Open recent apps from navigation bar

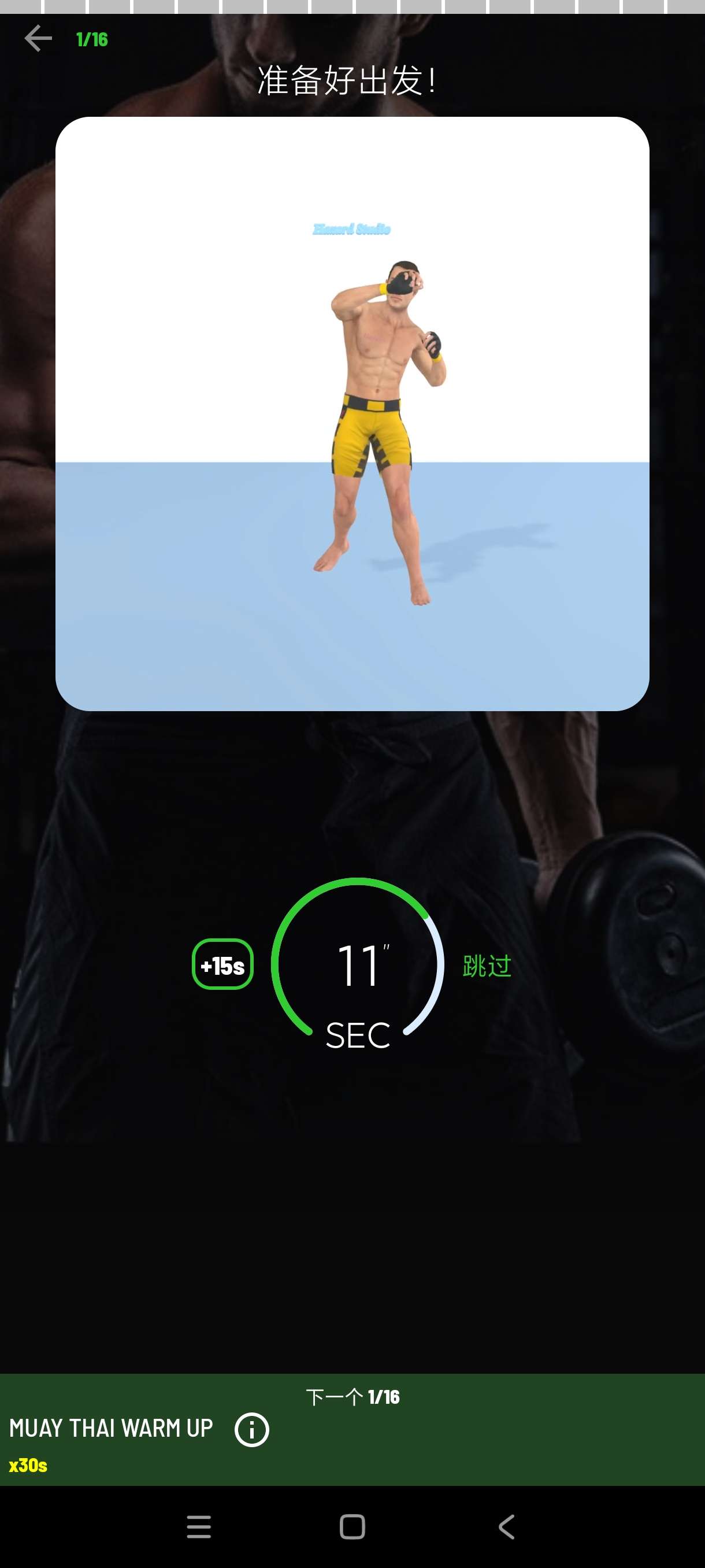pyautogui.click(x=199, y=1526)
